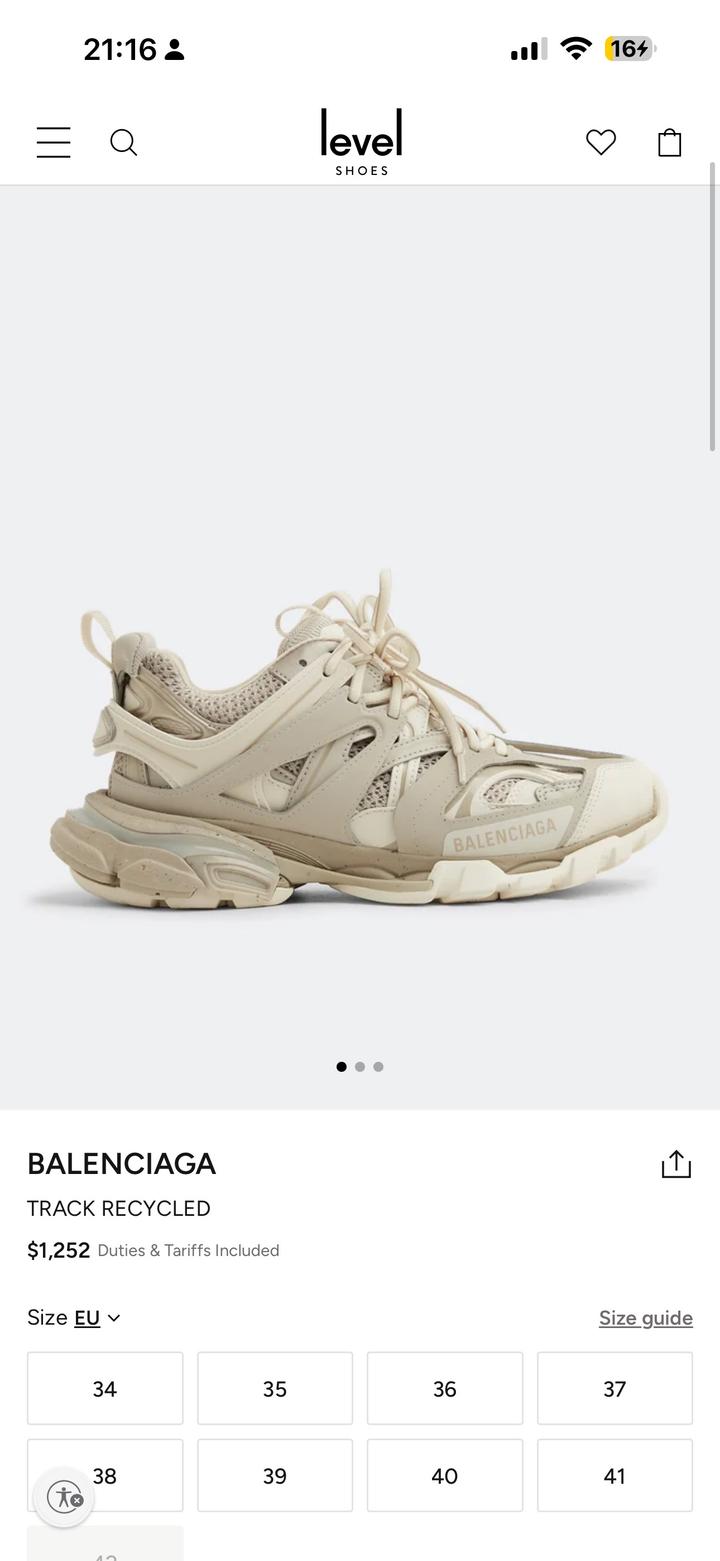
Task: Choose size 35
Action: tap(275, 1388)
